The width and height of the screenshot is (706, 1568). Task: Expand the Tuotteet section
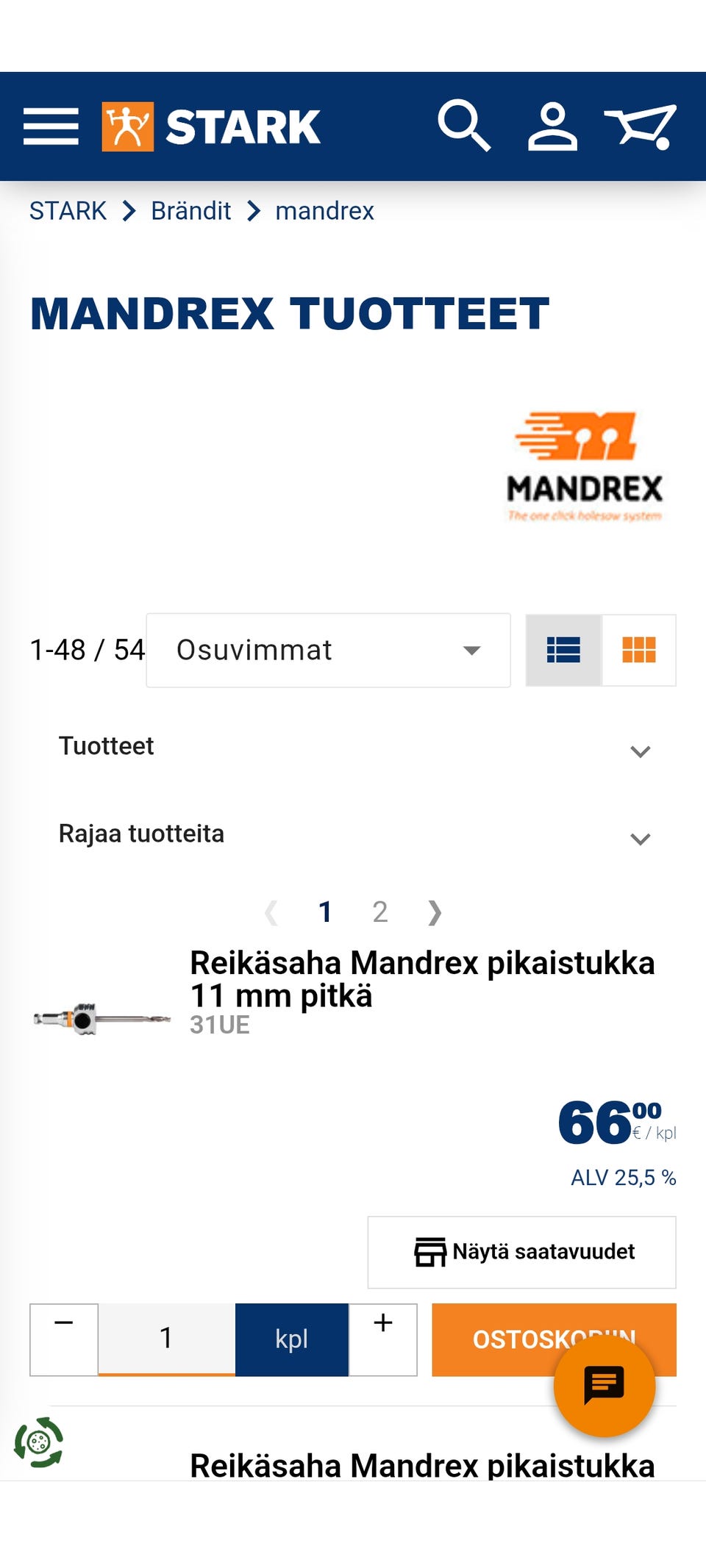point(353,747)
